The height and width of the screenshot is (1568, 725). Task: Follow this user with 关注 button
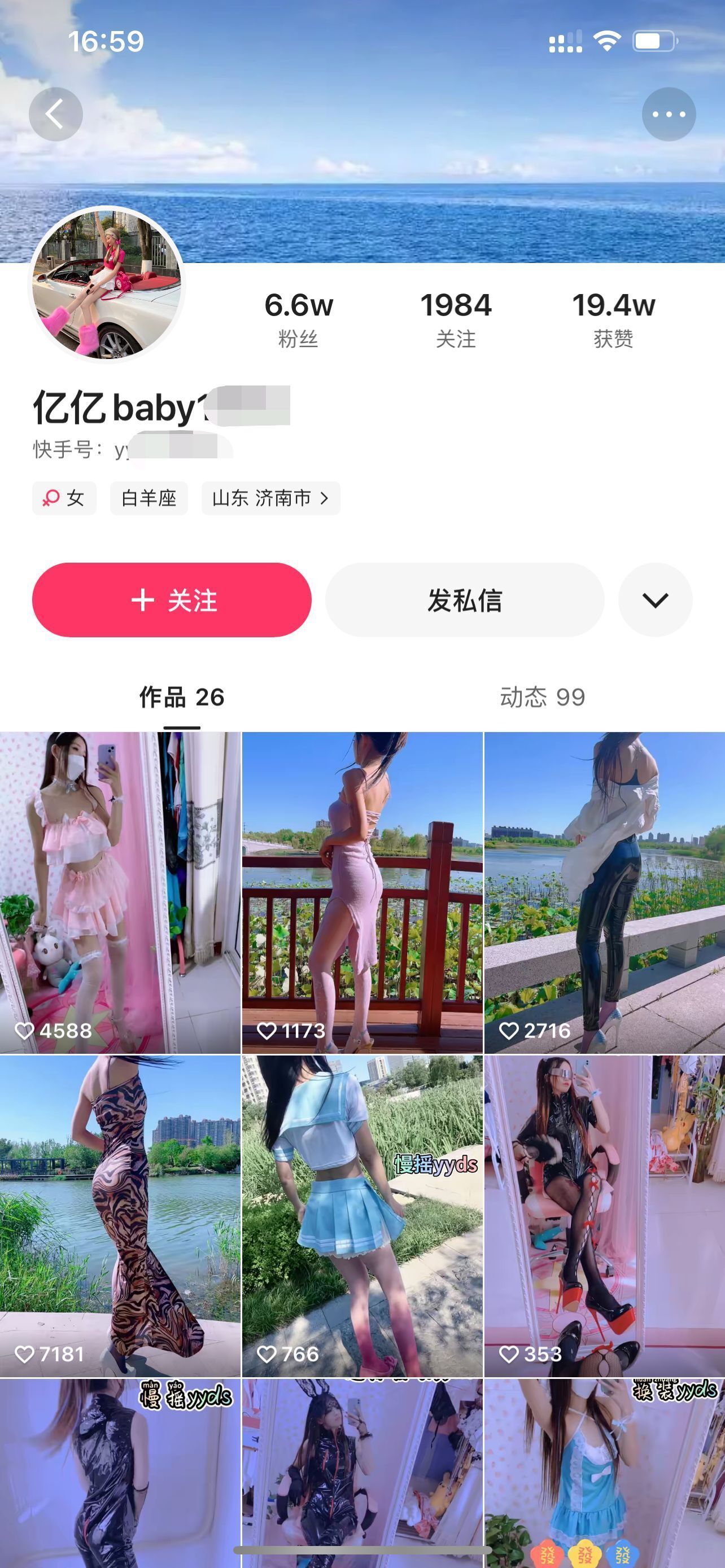tap(172, 600)
